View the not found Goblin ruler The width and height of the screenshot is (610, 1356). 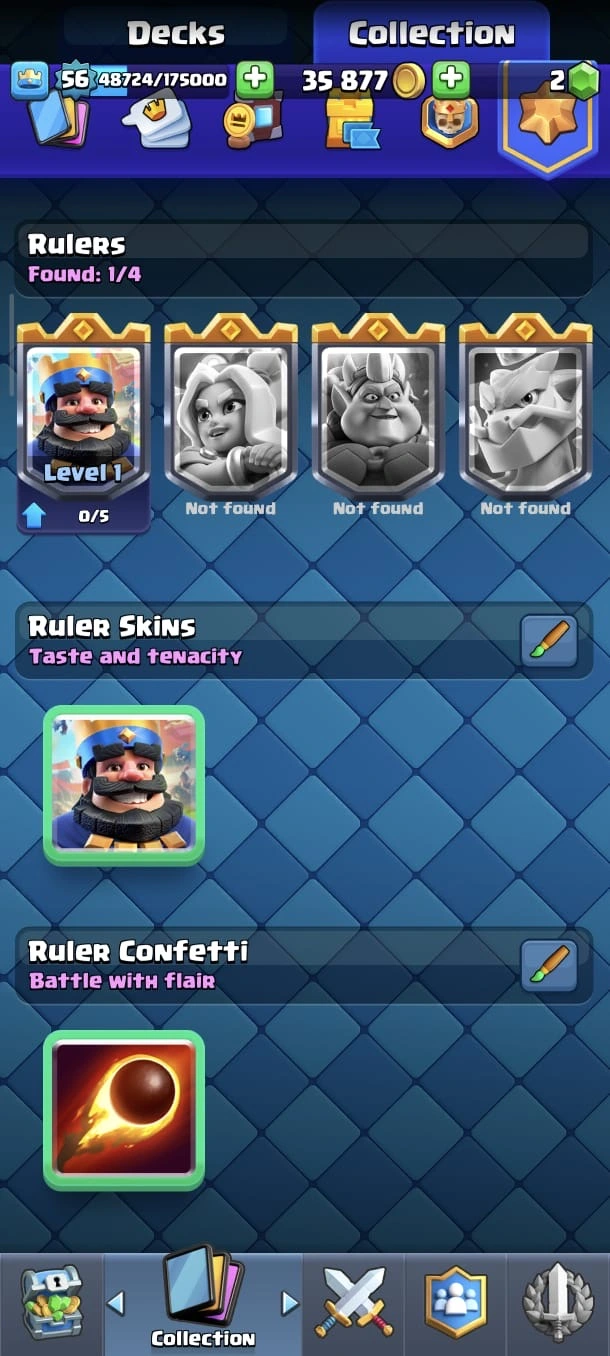[378, 415]
